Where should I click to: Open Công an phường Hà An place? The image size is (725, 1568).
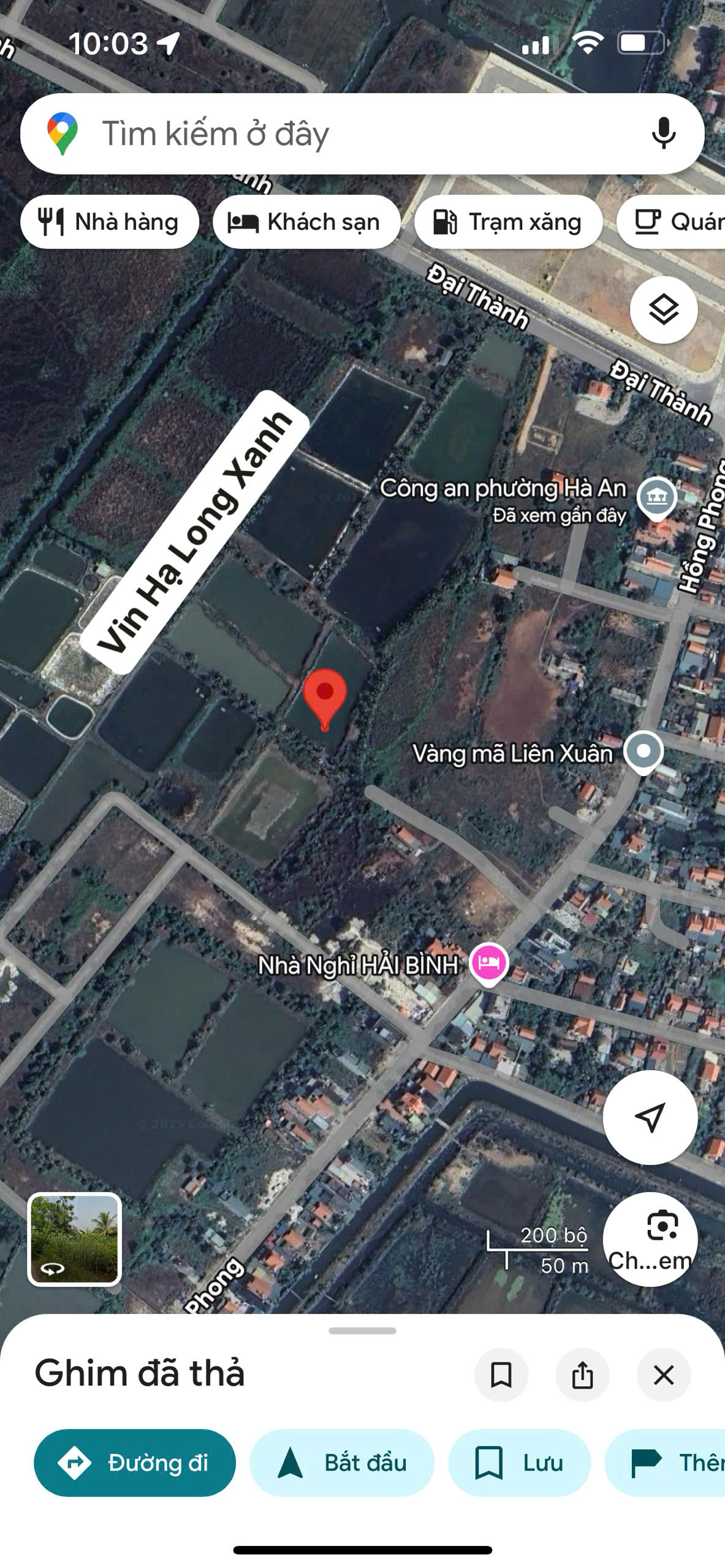pyautogui.click(x=656, y=497)
